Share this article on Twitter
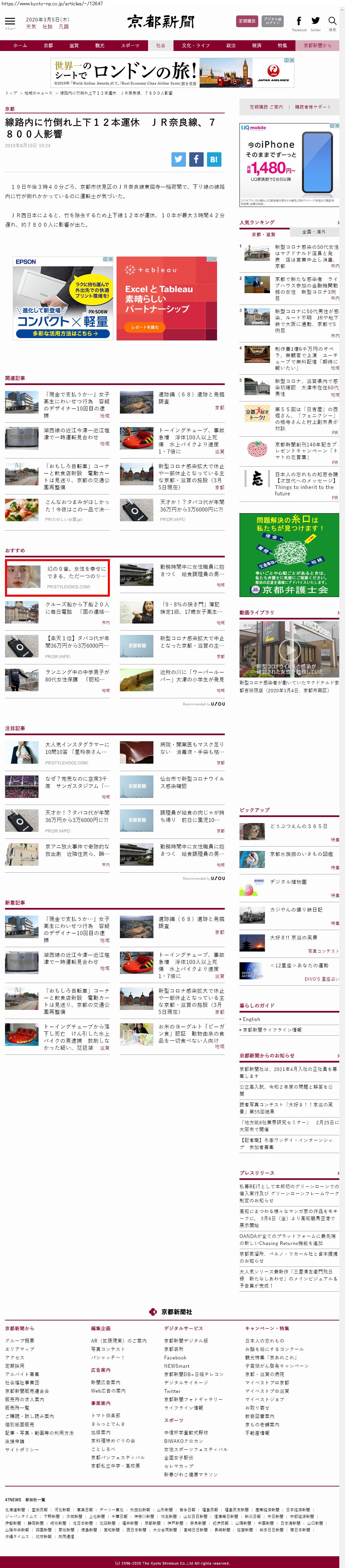The height and width of the screenshot is (1568, 345). click(178, 159)
